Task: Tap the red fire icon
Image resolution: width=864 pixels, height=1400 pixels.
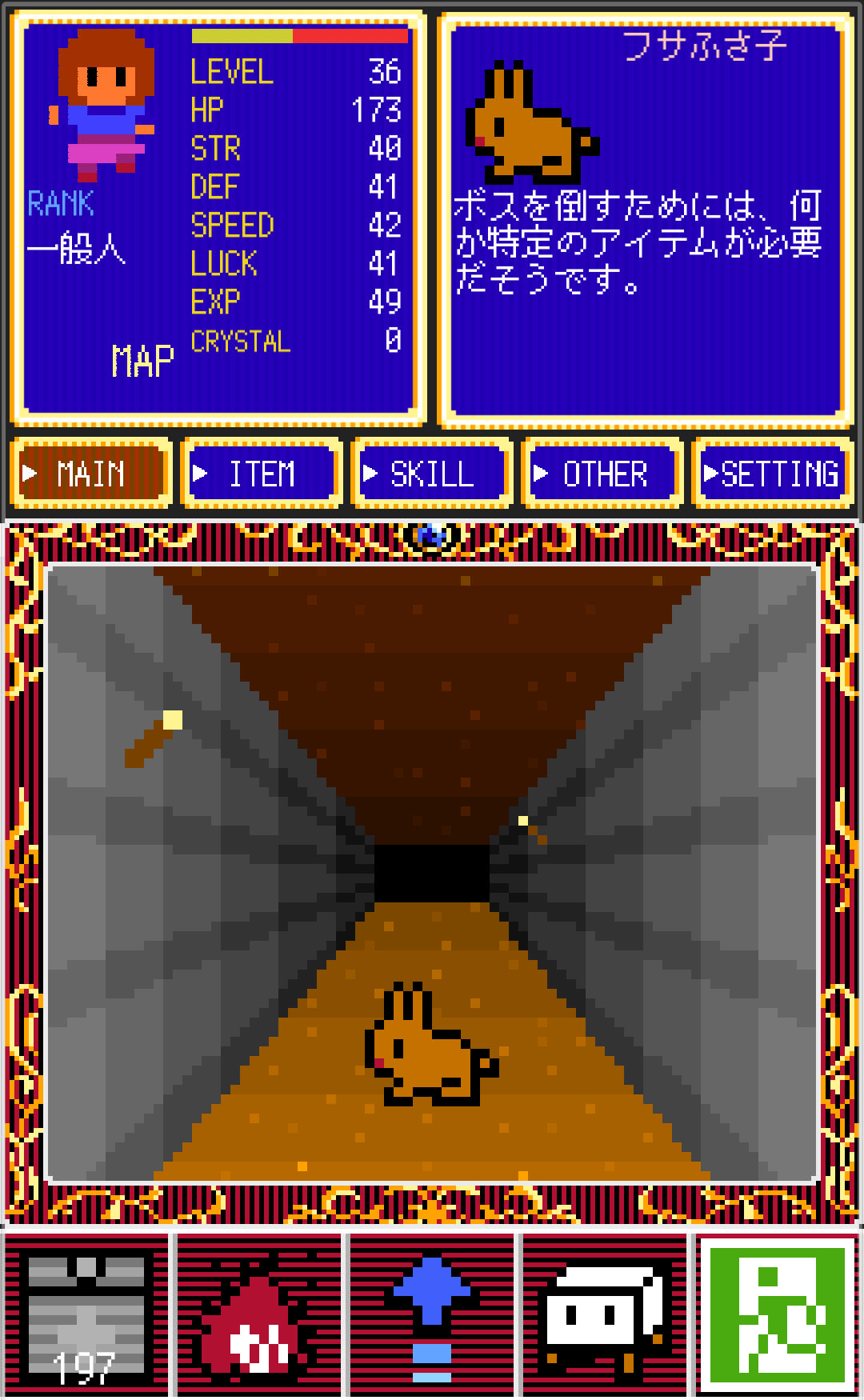Action: [x=258, y=1317]
